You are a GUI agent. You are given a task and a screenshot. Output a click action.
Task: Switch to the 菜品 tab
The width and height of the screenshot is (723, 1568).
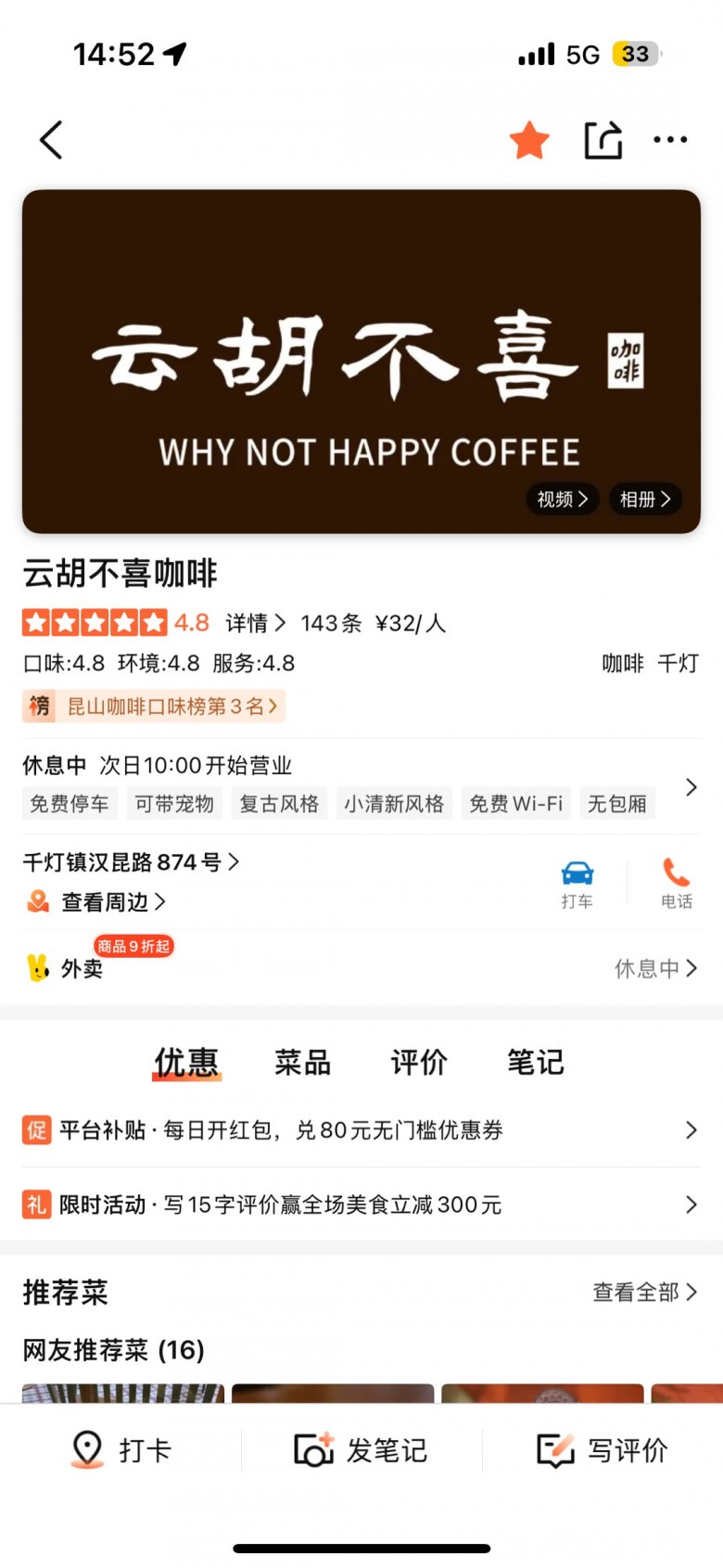tap(302, 1062)
